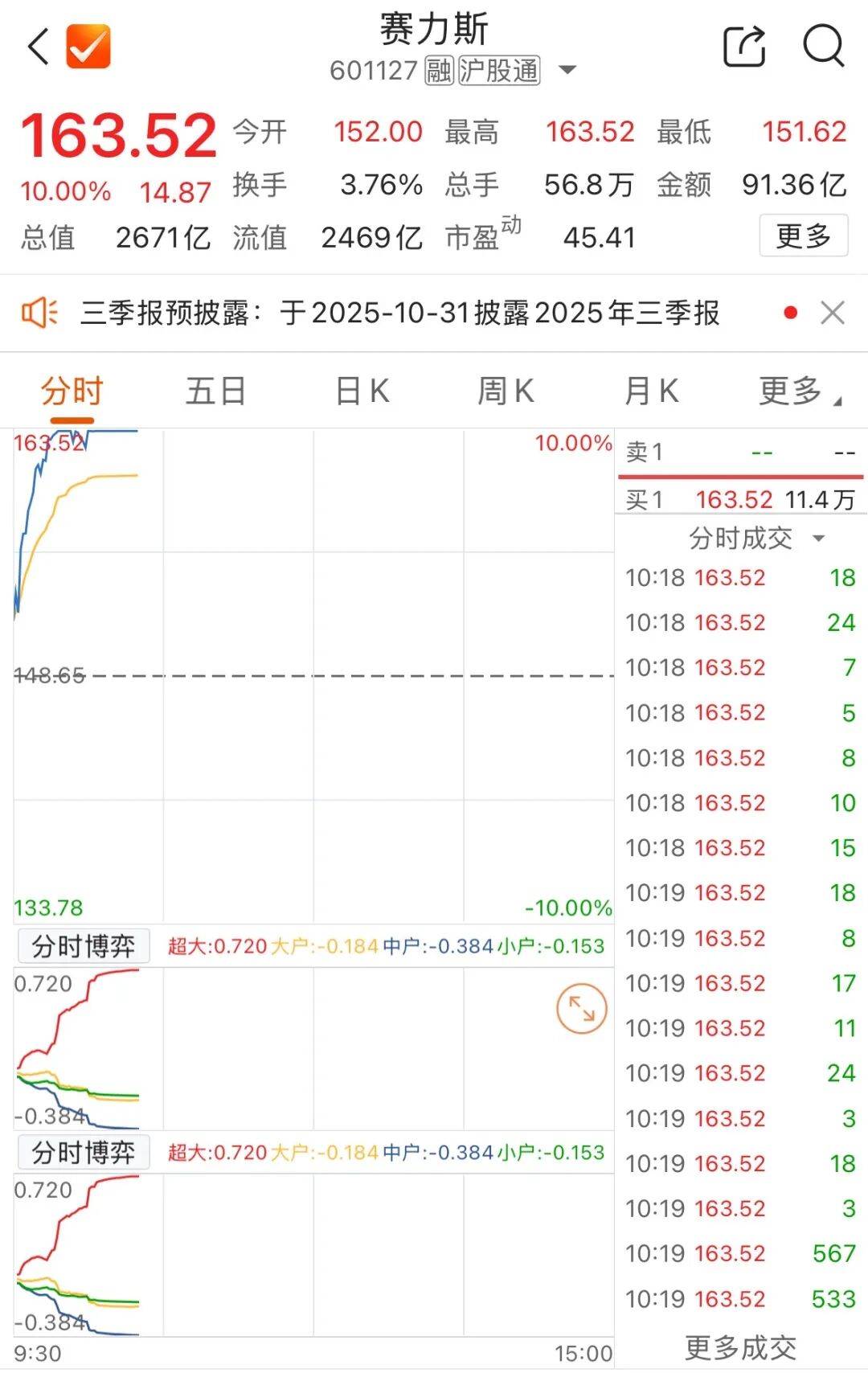Switch to the 五日 tab
This screenshot has height=1373, width=868.
[x=215, y=391]
